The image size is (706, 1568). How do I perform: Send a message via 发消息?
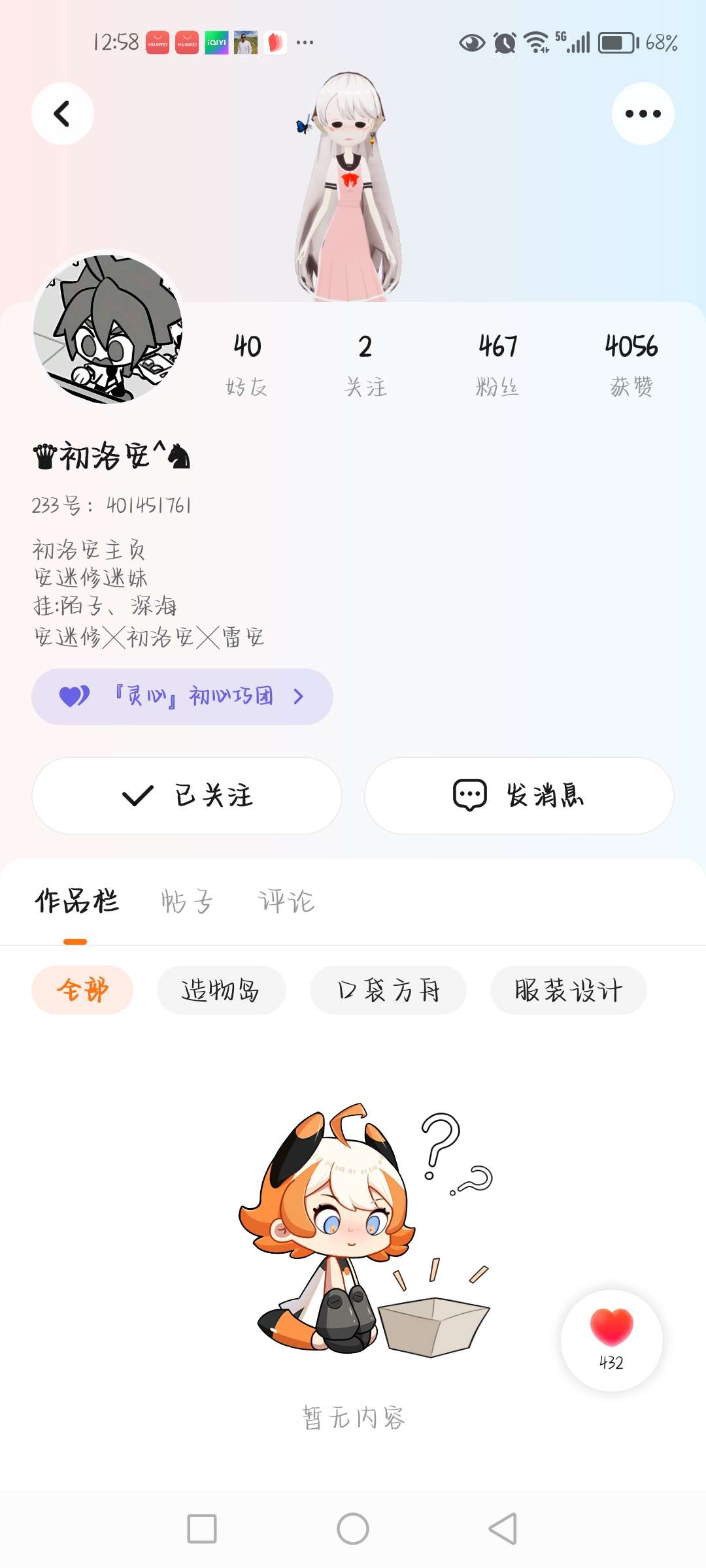tap(519, 796)
